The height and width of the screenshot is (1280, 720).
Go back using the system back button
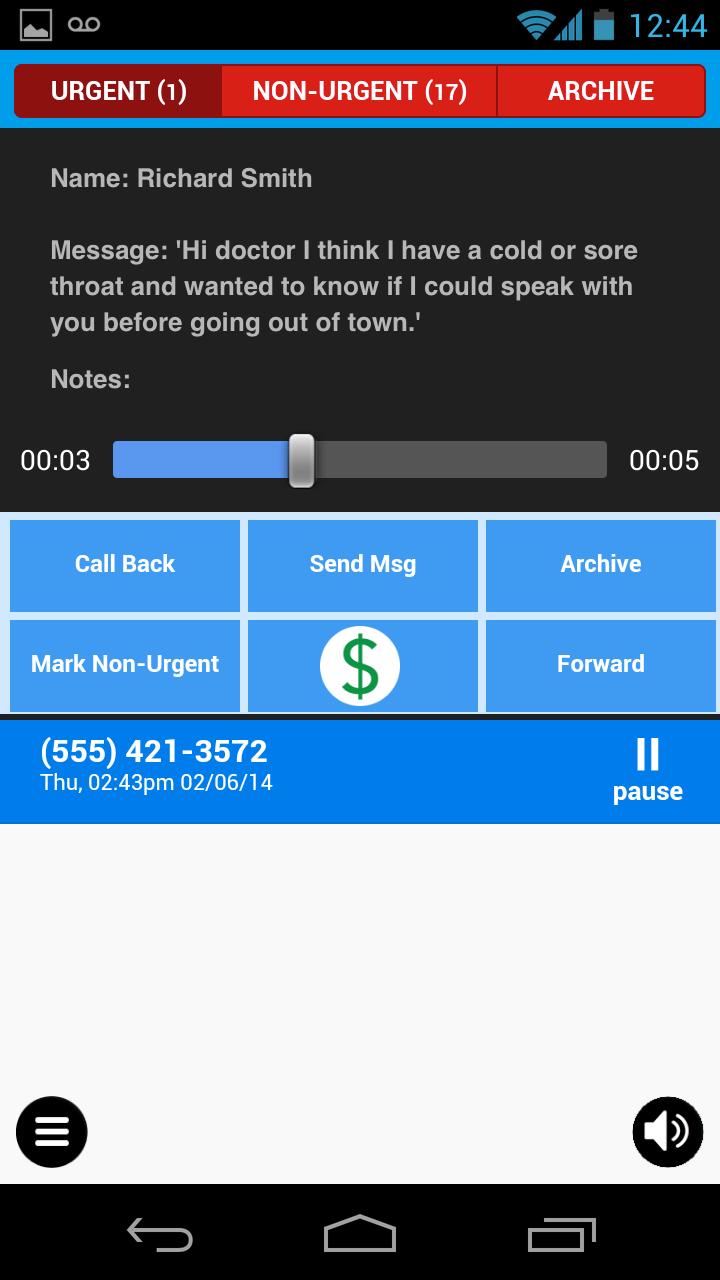(x=160, y=1234)
